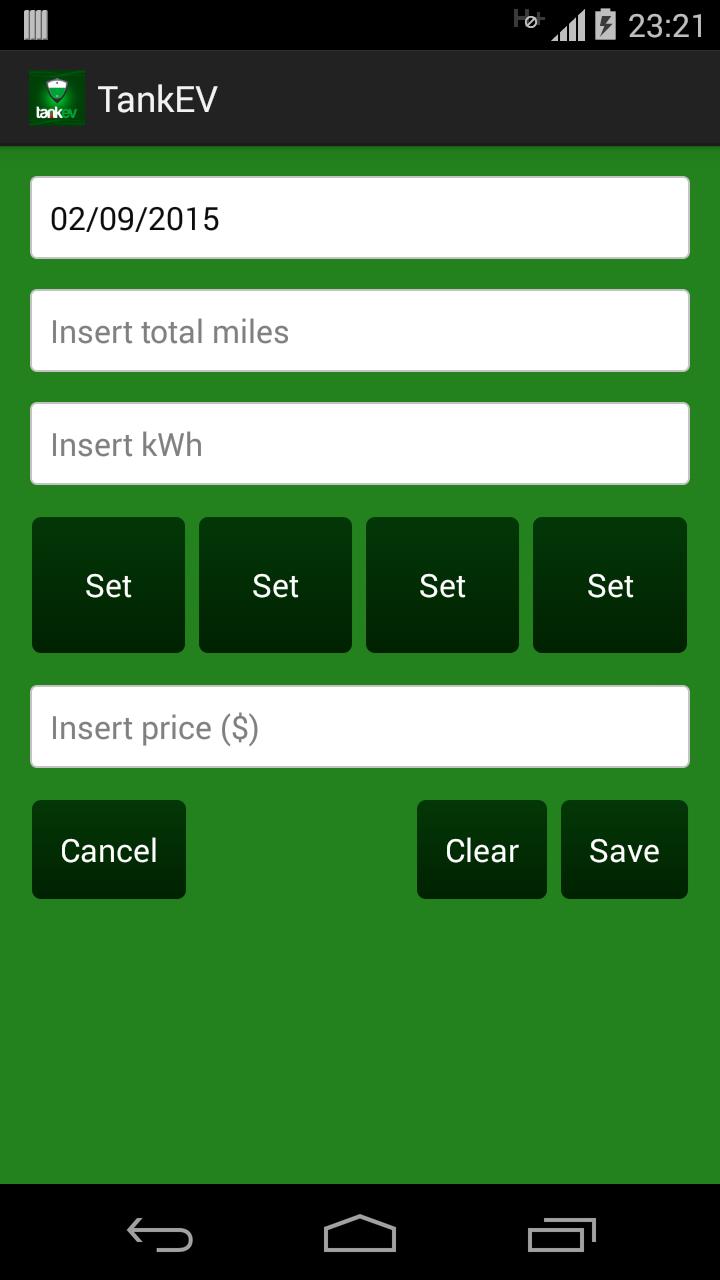The image size is (720, 1280).
Task: Return to the home screen
Action: pyautogui.click(x=360, y=1234)
